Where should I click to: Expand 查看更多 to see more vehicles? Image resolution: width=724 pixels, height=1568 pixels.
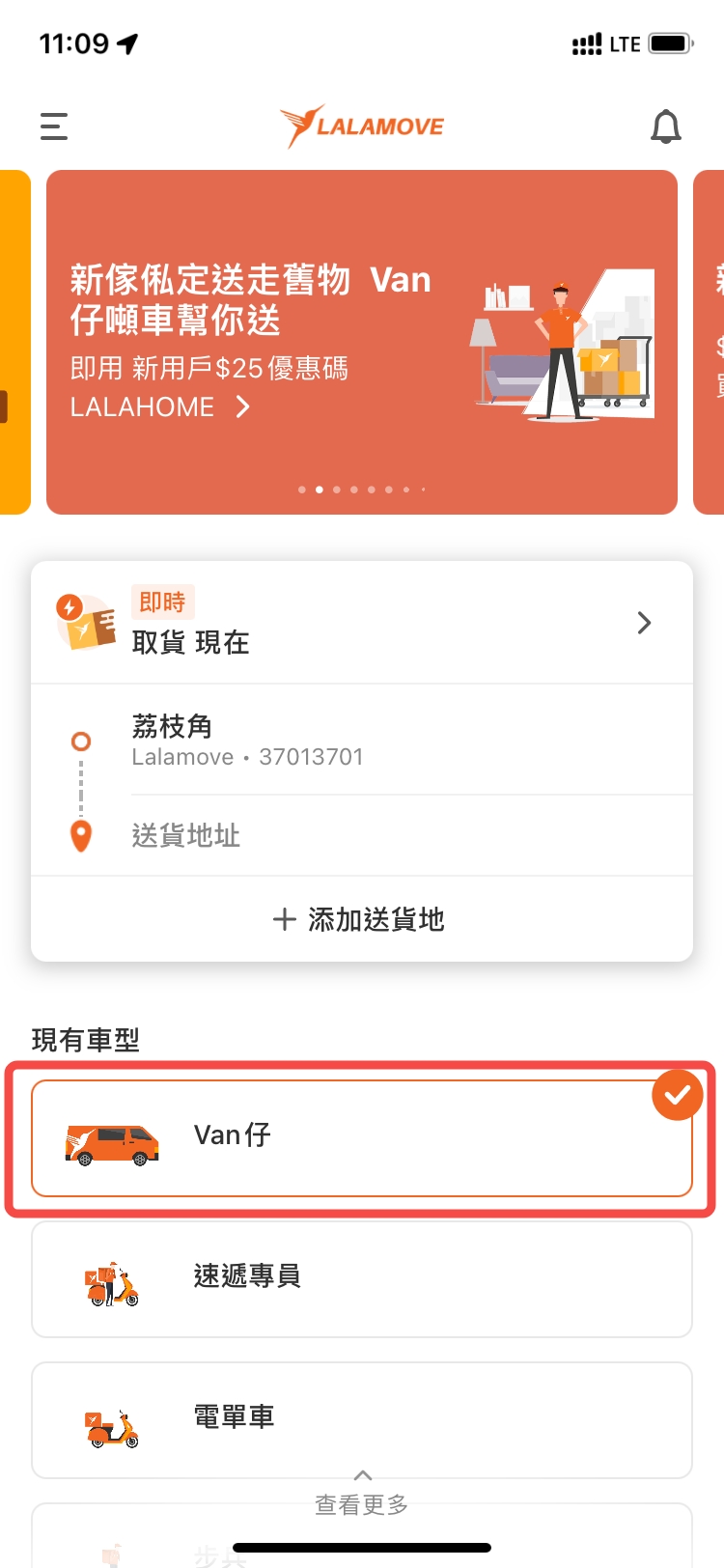(x=361, y=1496)
